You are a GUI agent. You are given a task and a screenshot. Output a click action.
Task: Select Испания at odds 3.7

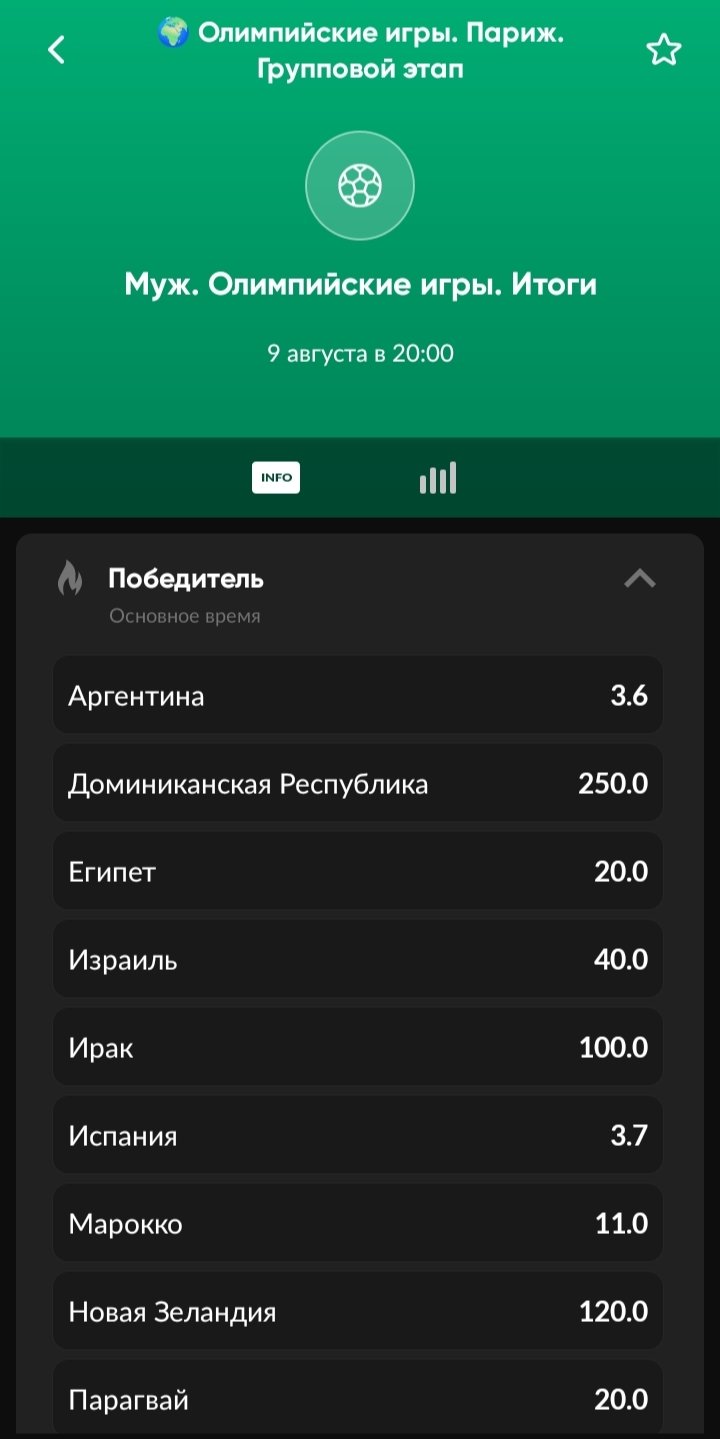[x=358, y=1136]
